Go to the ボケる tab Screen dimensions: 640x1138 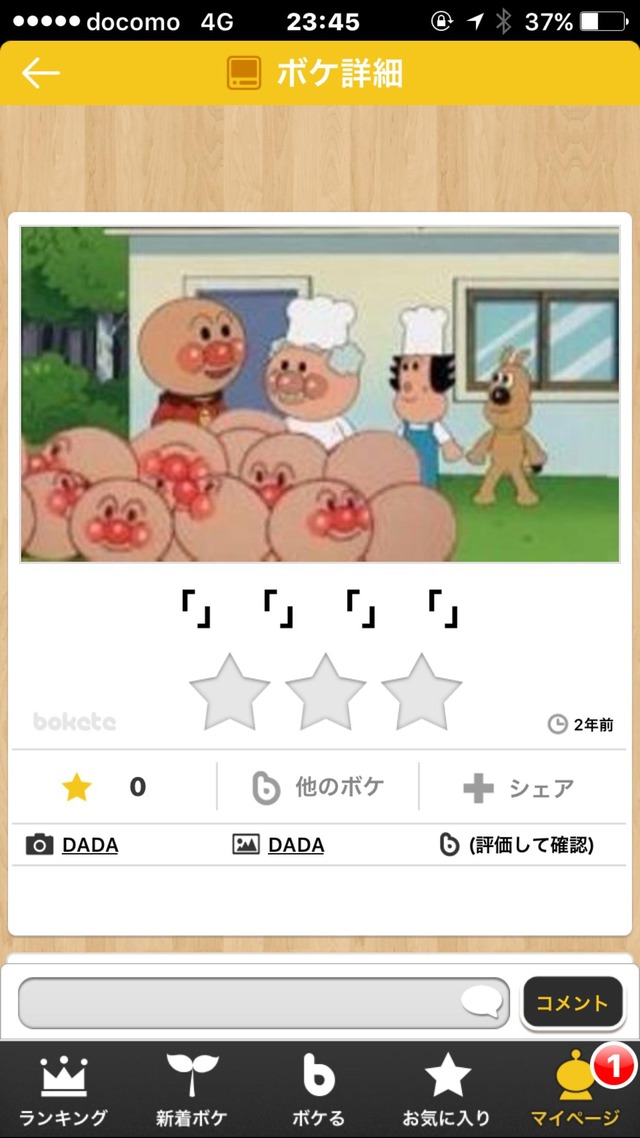pos(319,1091)
